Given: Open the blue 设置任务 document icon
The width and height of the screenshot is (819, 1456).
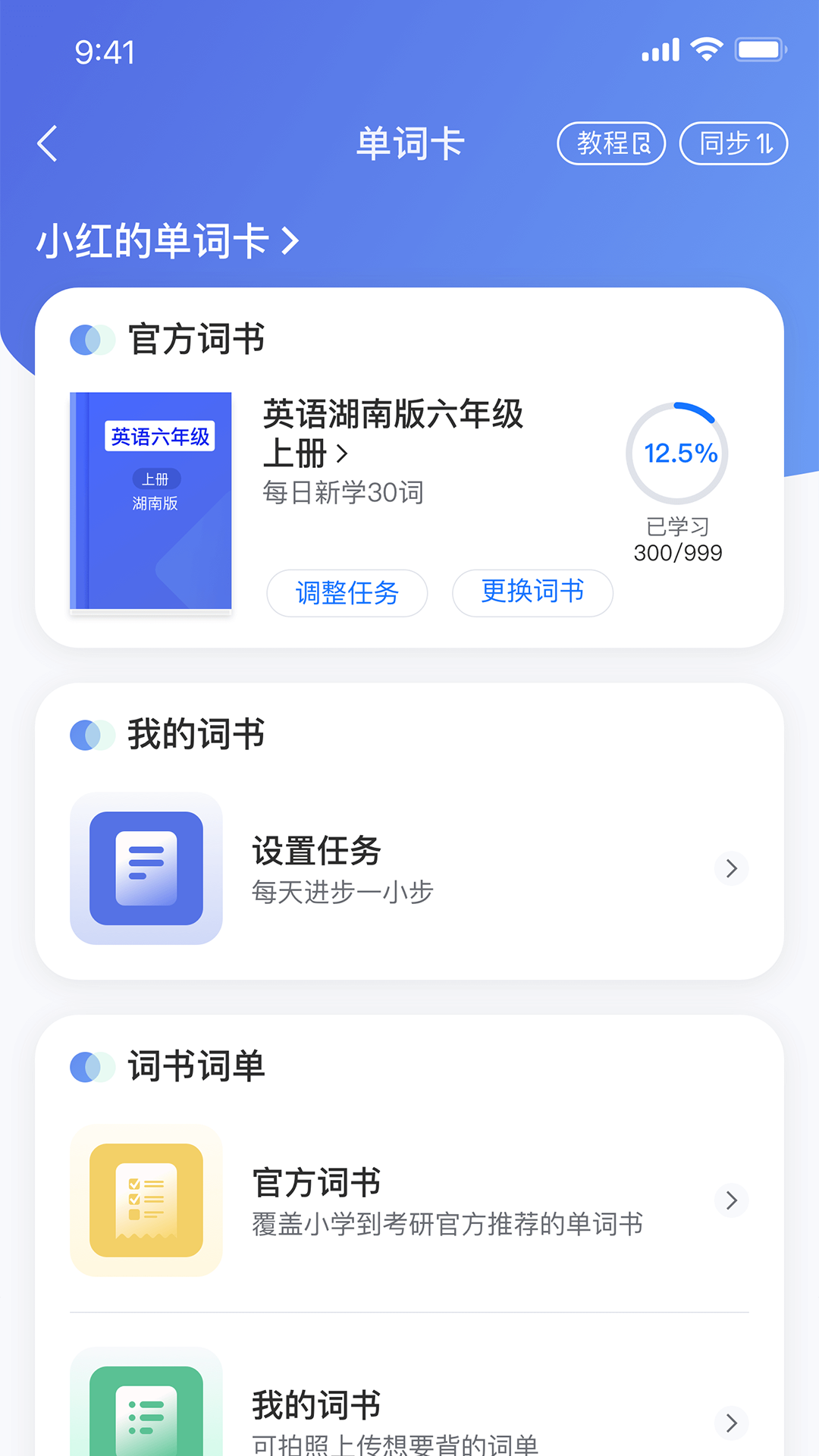Looking at the screenshot, I should pyautogui.click(x=146, y=869).
